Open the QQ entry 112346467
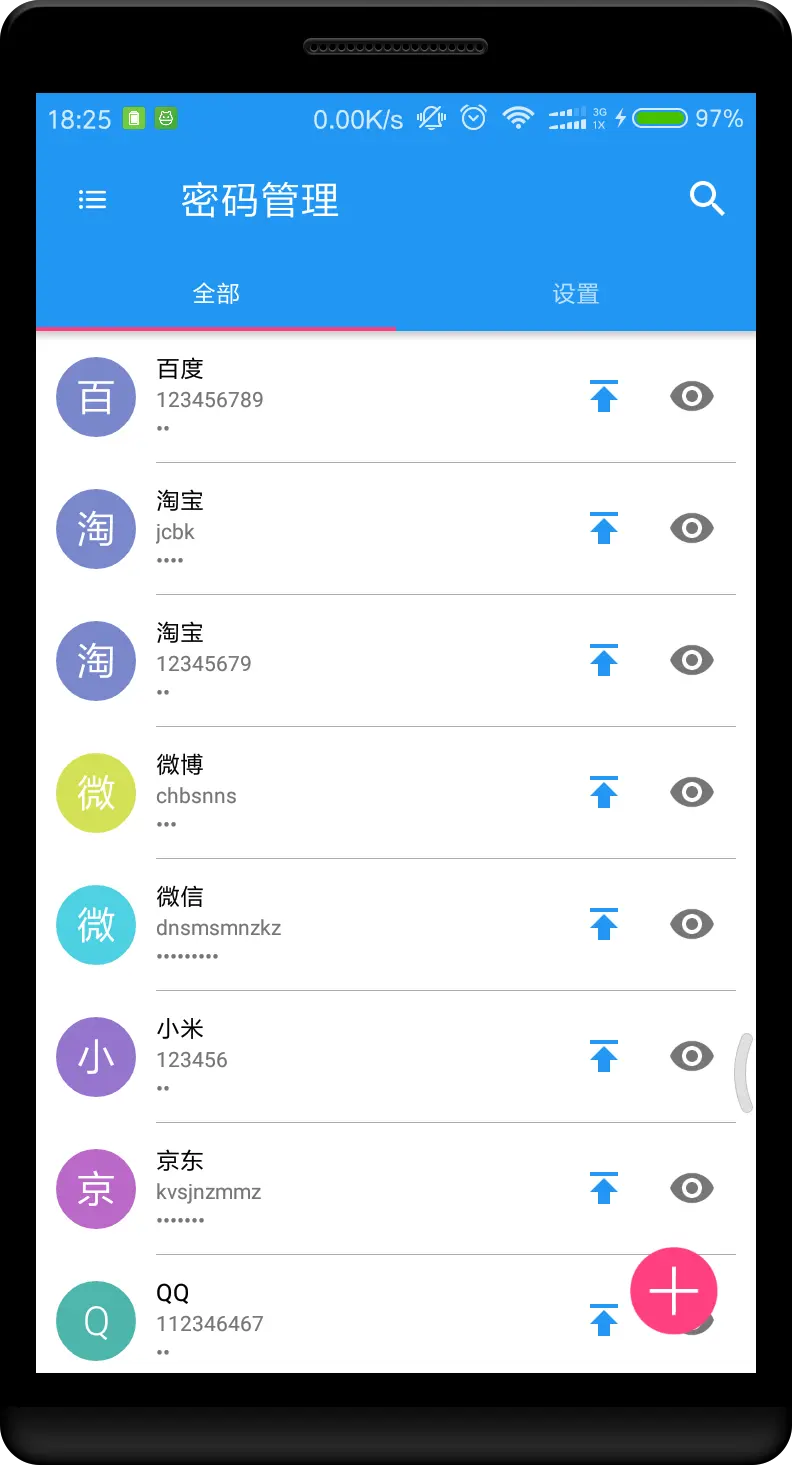The height and width of the screenshot is (1465, 792). 300,1321
